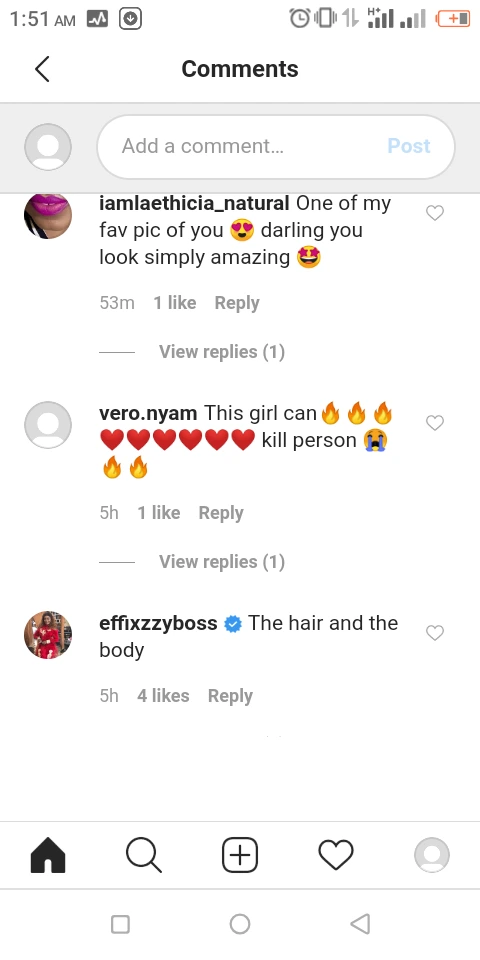Image resolution: width=480 pixels, height=960 pixels.
Task: Go back from Comments screen
Action: (42, 69)
